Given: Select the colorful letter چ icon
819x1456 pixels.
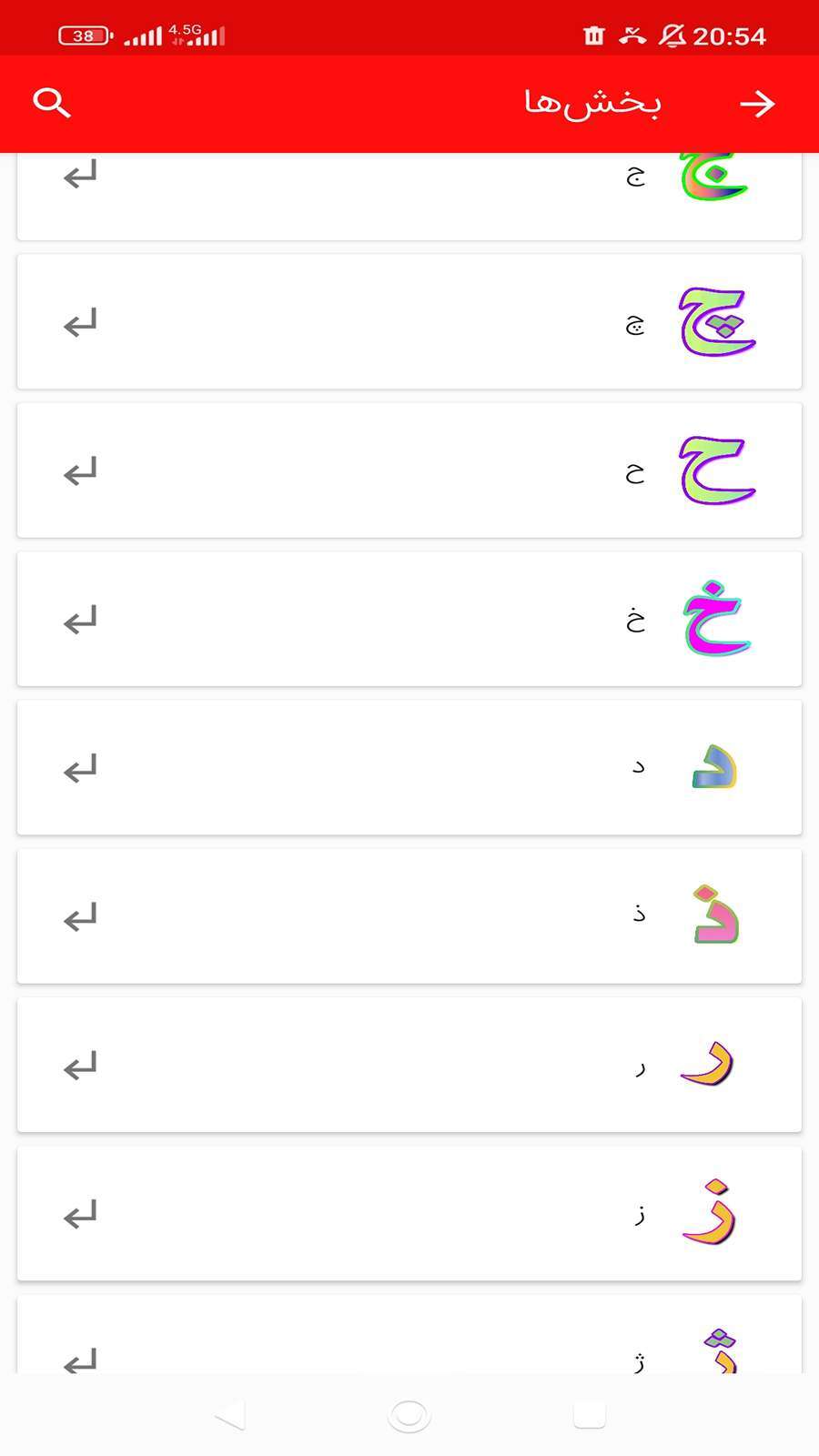Looking at the screenshot, I should tap(716, 322).
